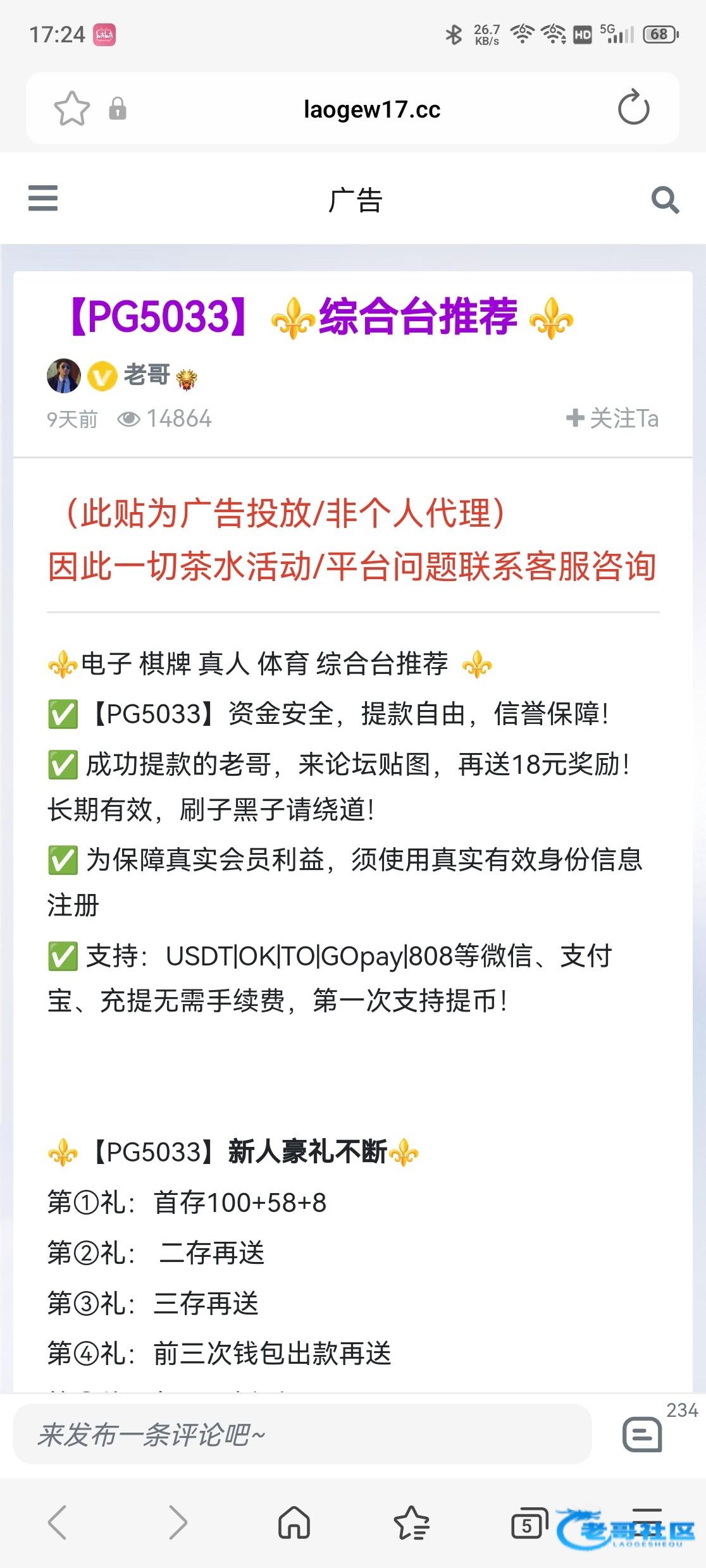Open browser bookmarks list
This screenshot has width=706, height=1568.
coord(412,1522)
